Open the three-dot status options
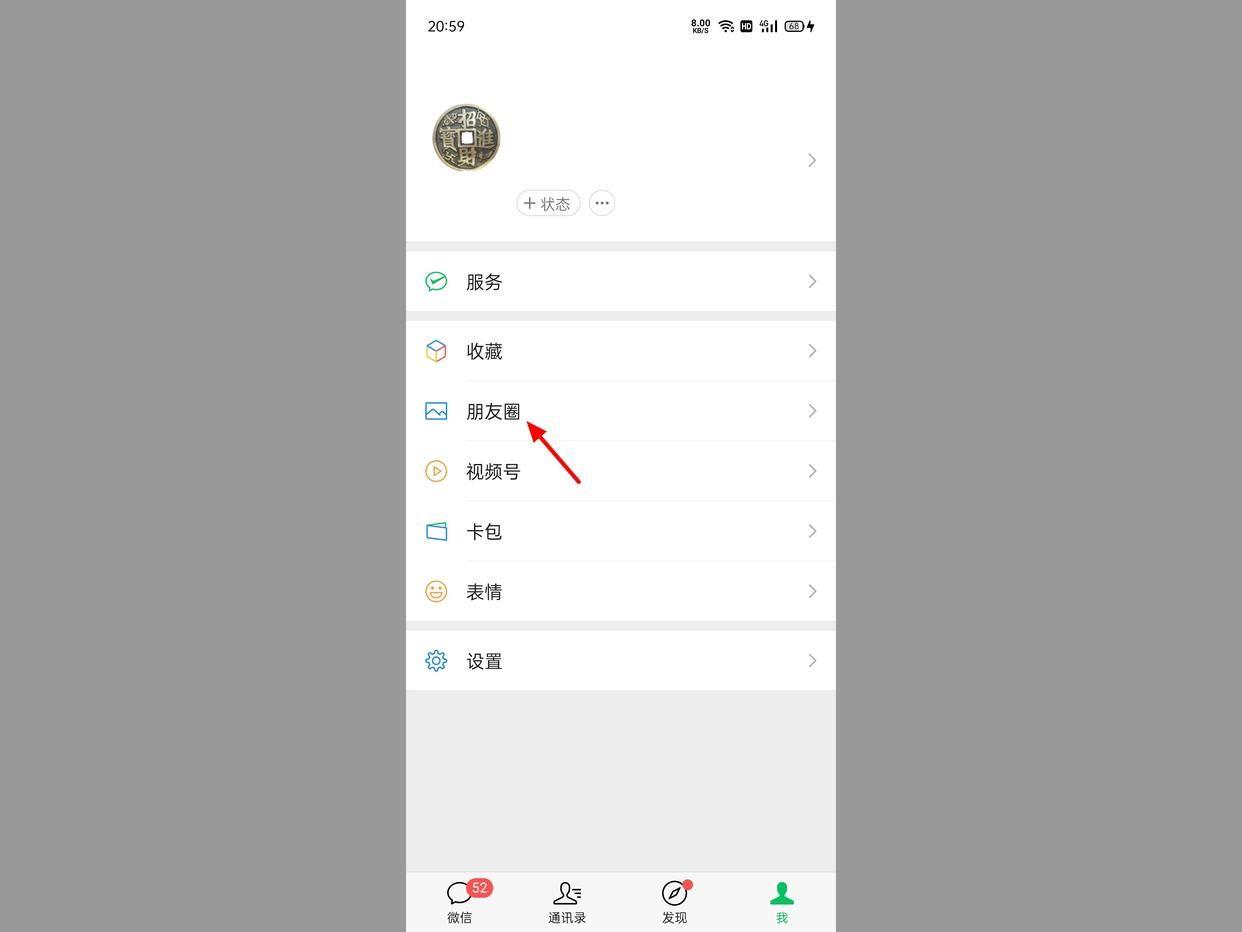Screen dimensions: 1242x932 602,203
